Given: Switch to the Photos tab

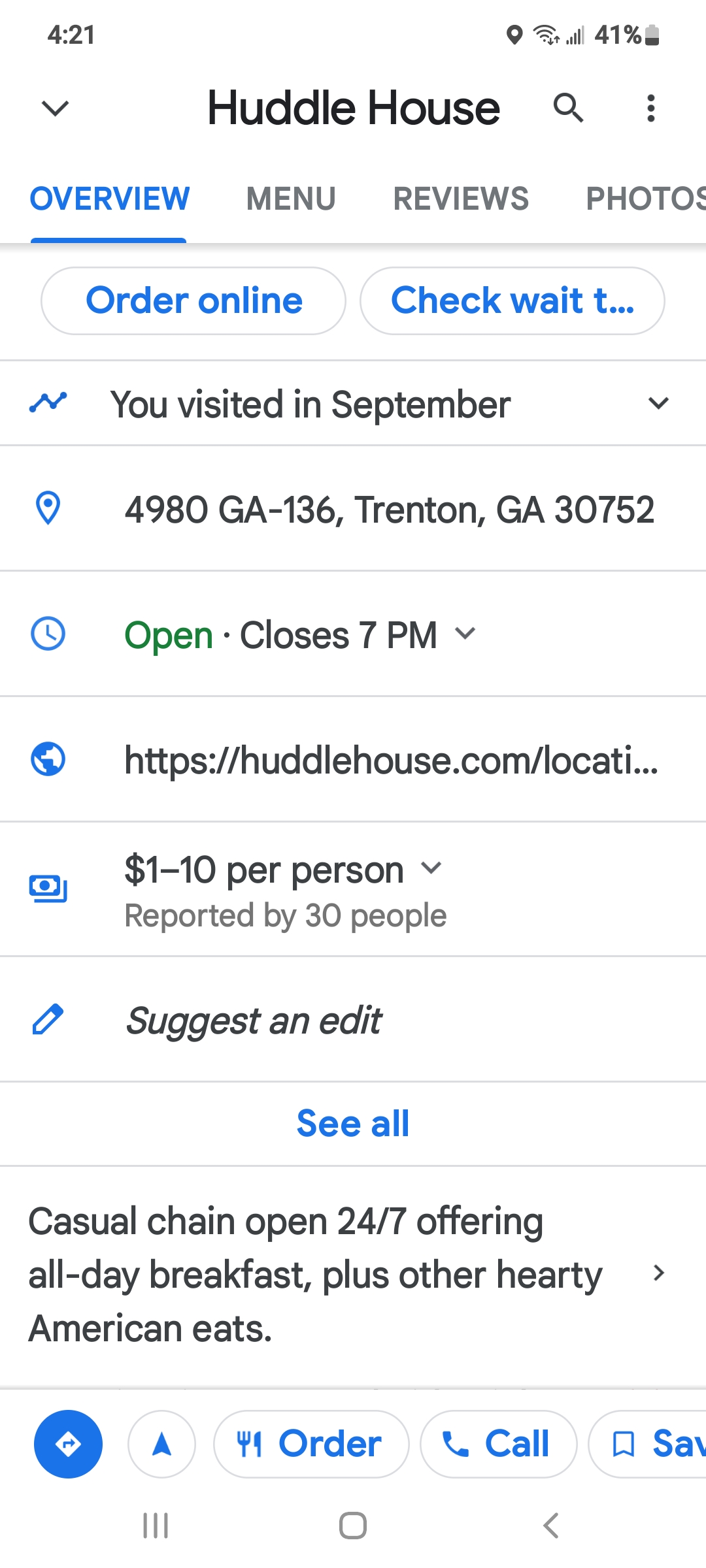Looking at the screenshot, I should coord(644,199).
